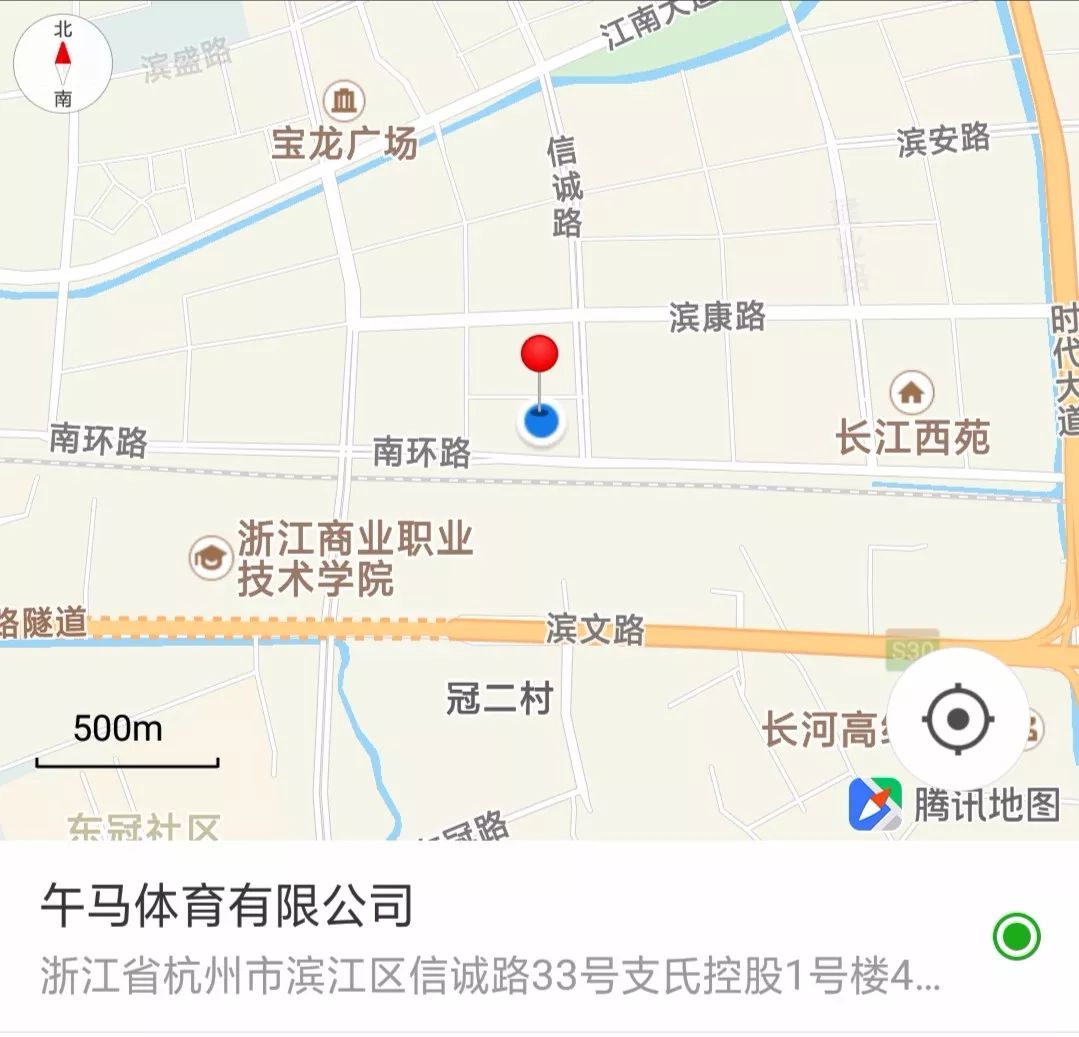Tap the compass to reset map orientation
This screenshot has height=1037, width=1079.
point(63,64)
